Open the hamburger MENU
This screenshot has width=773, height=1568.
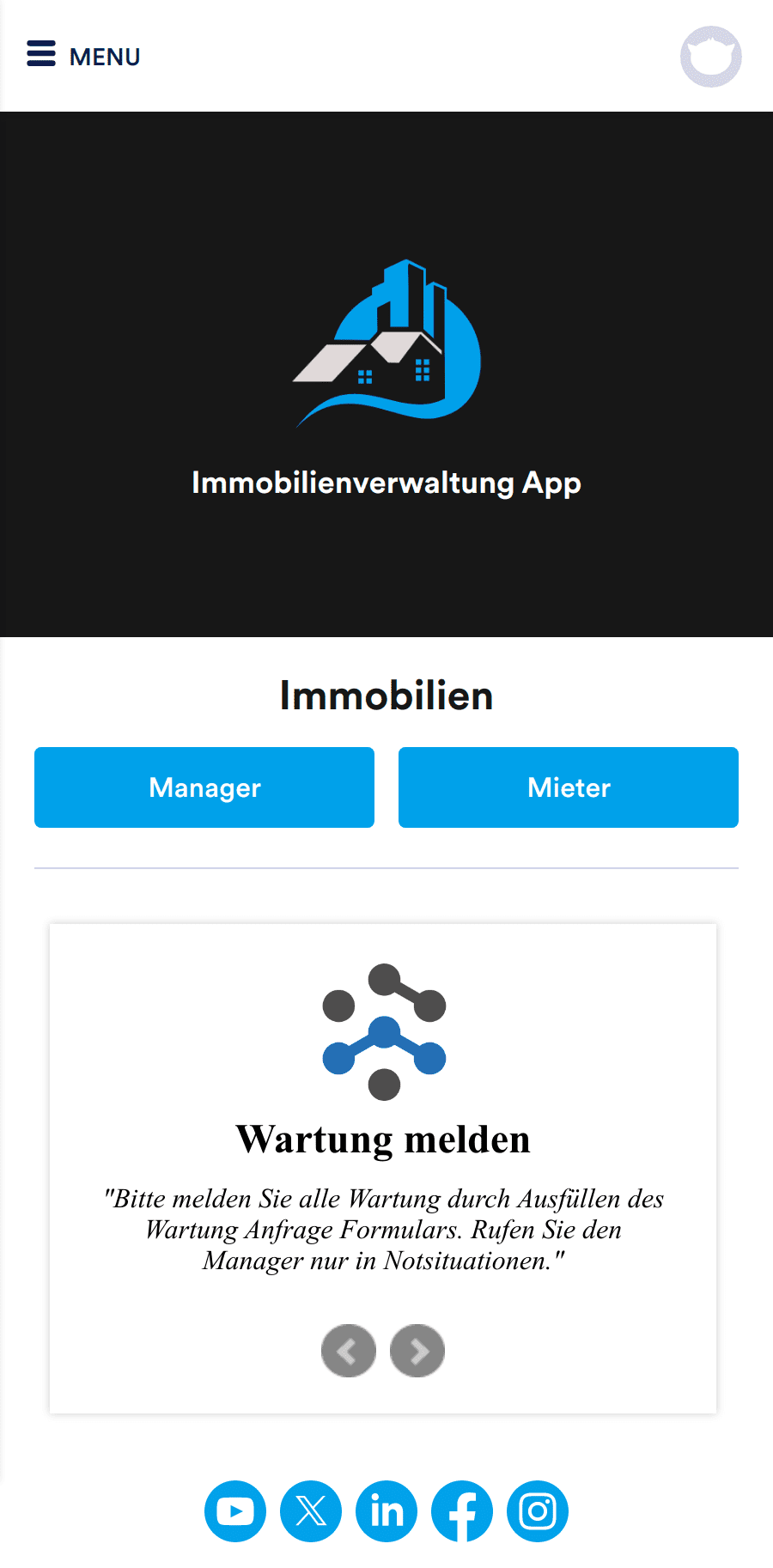coord(83,56)
